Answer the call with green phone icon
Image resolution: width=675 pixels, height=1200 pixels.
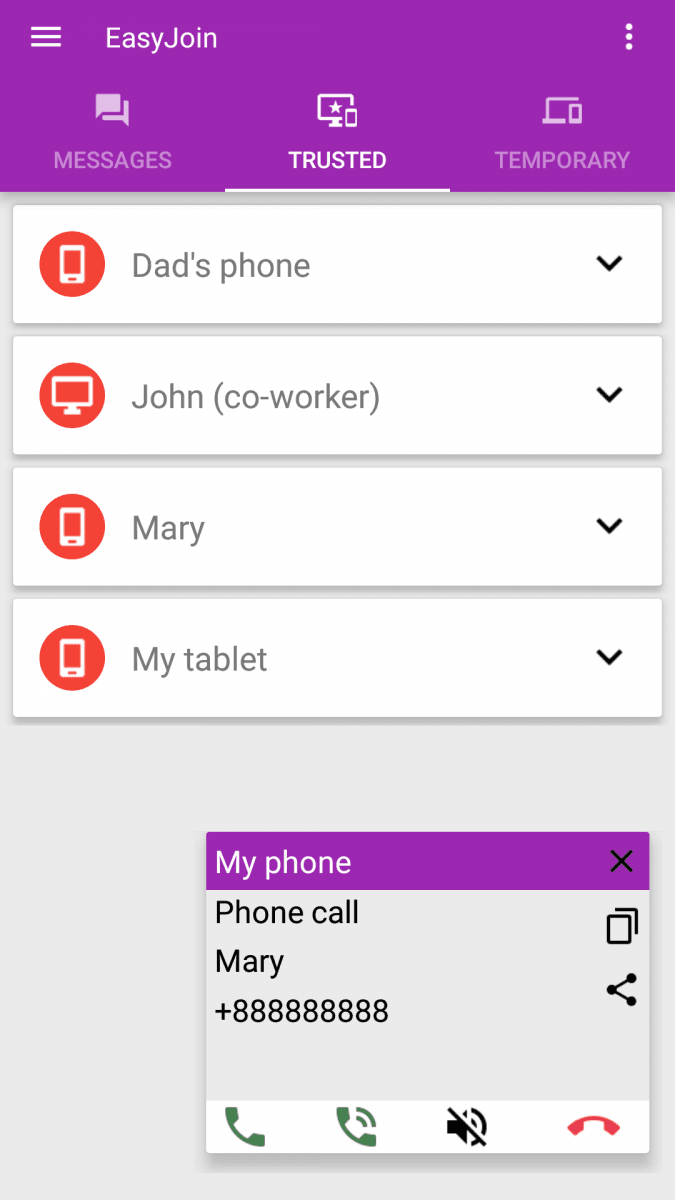tap(245, 1127)
